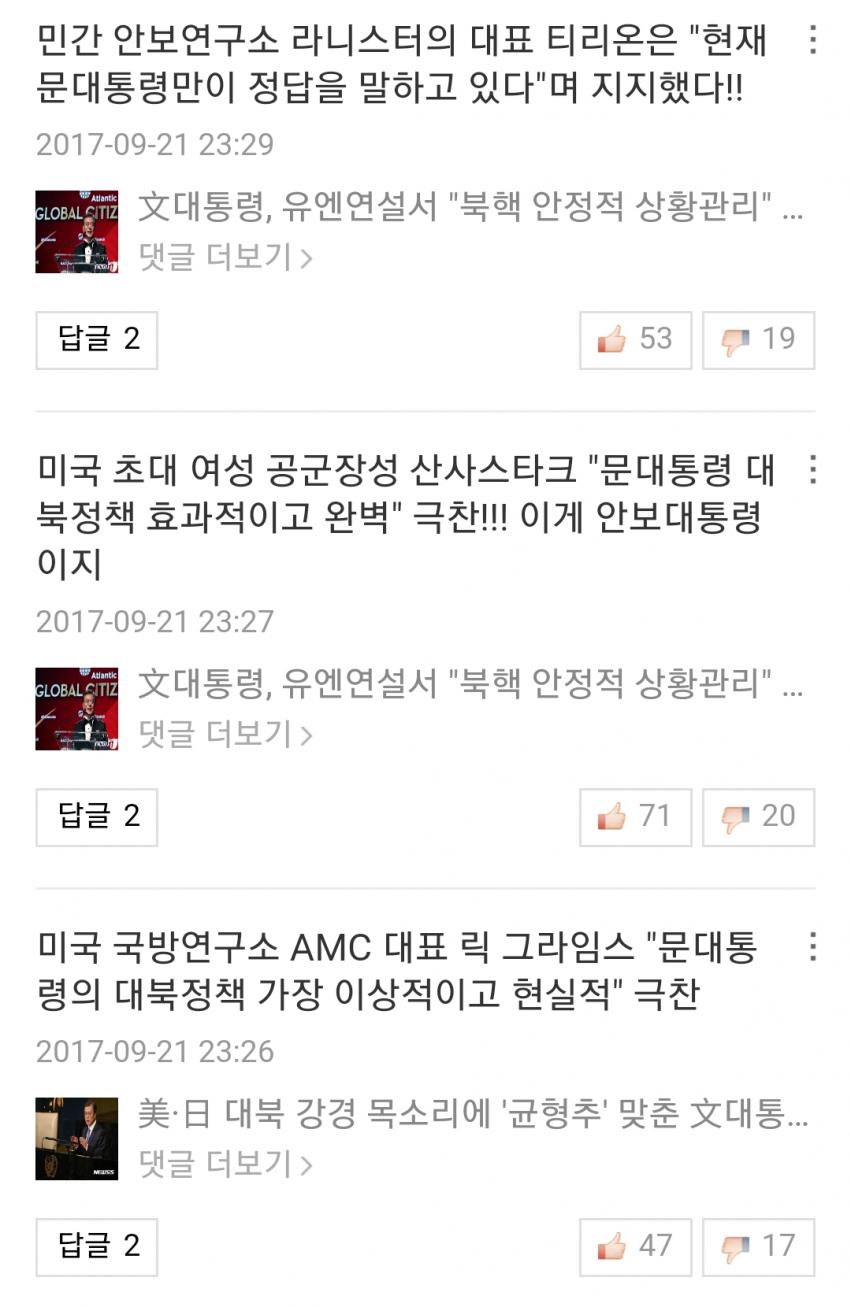Dislike the 티리온 comment with 19 dislikes

pyautogui.click(x=758, y=340)
